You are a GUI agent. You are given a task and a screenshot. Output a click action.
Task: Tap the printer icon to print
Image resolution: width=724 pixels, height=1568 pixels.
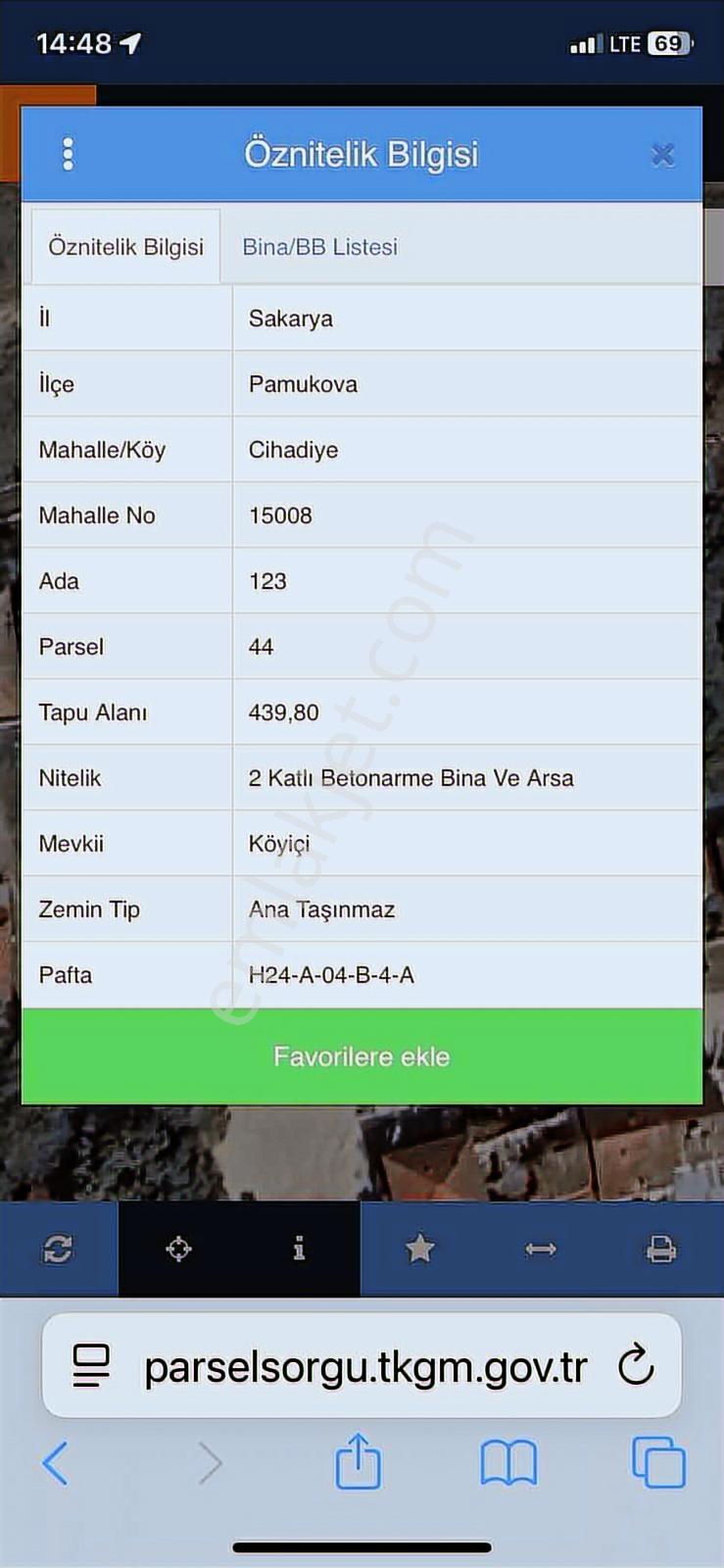(661, 1249)
